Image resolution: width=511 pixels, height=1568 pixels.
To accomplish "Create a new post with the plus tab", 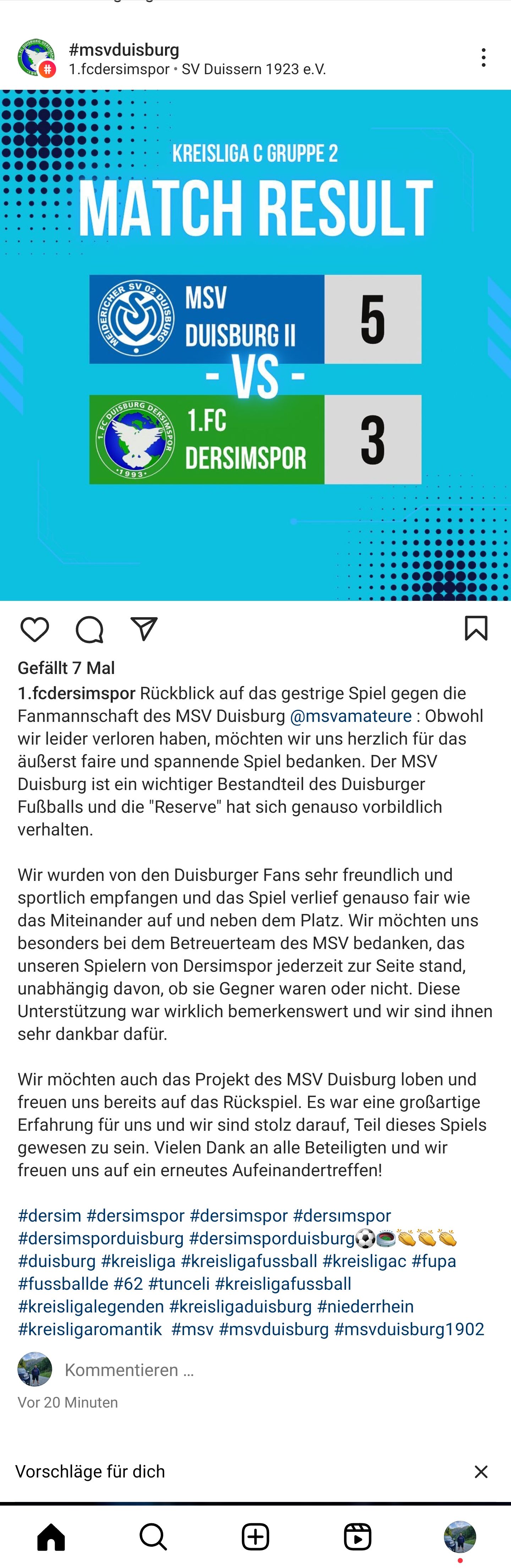I will coord(255,1536).
